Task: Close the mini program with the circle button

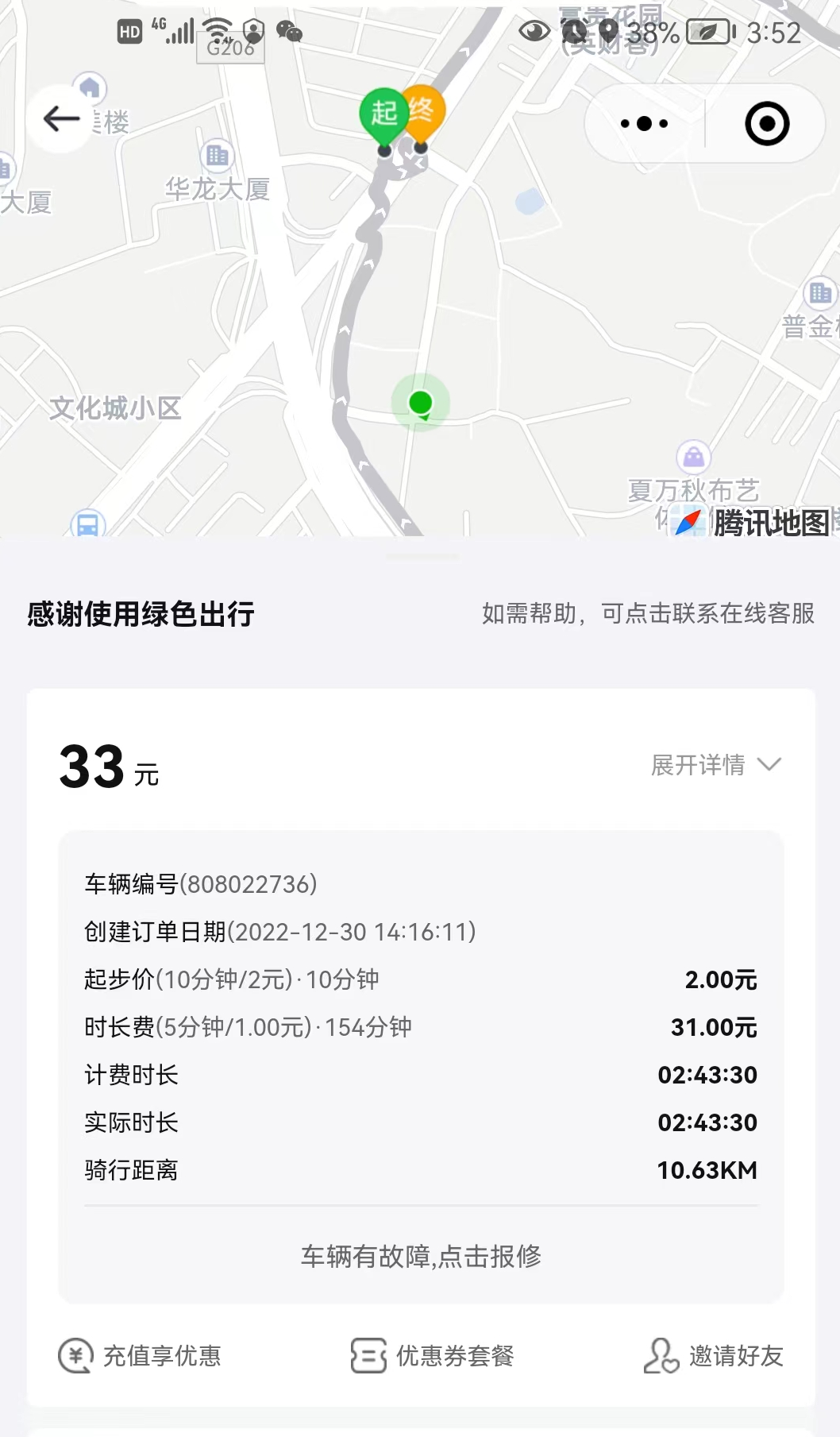Action: pyautogui.click(x=767, y=124)
